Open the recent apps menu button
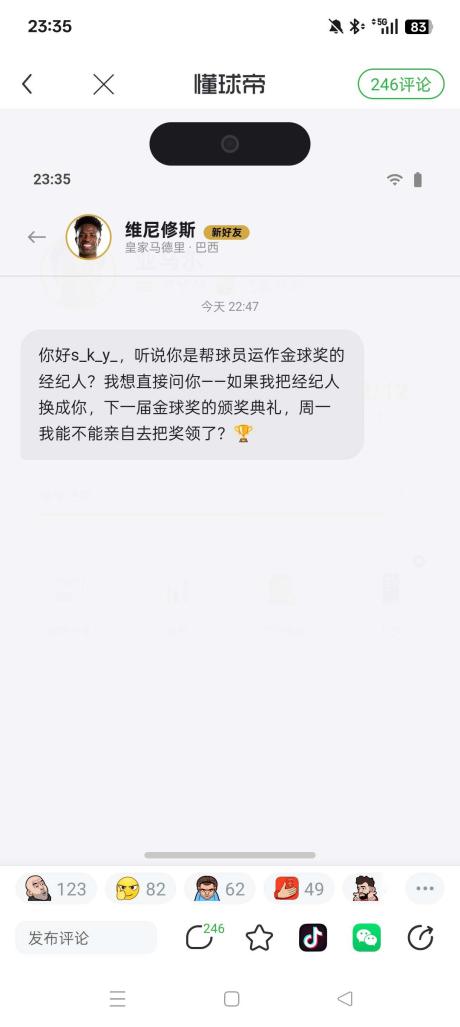 [117, 999]
